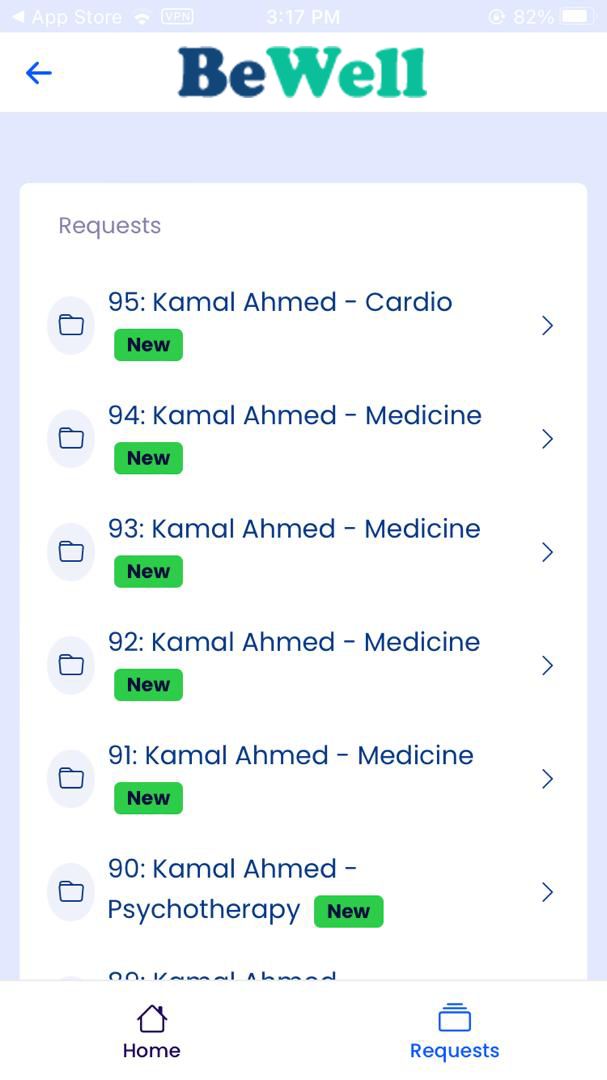Switch to the Home tab

(x=152, y=1033)
